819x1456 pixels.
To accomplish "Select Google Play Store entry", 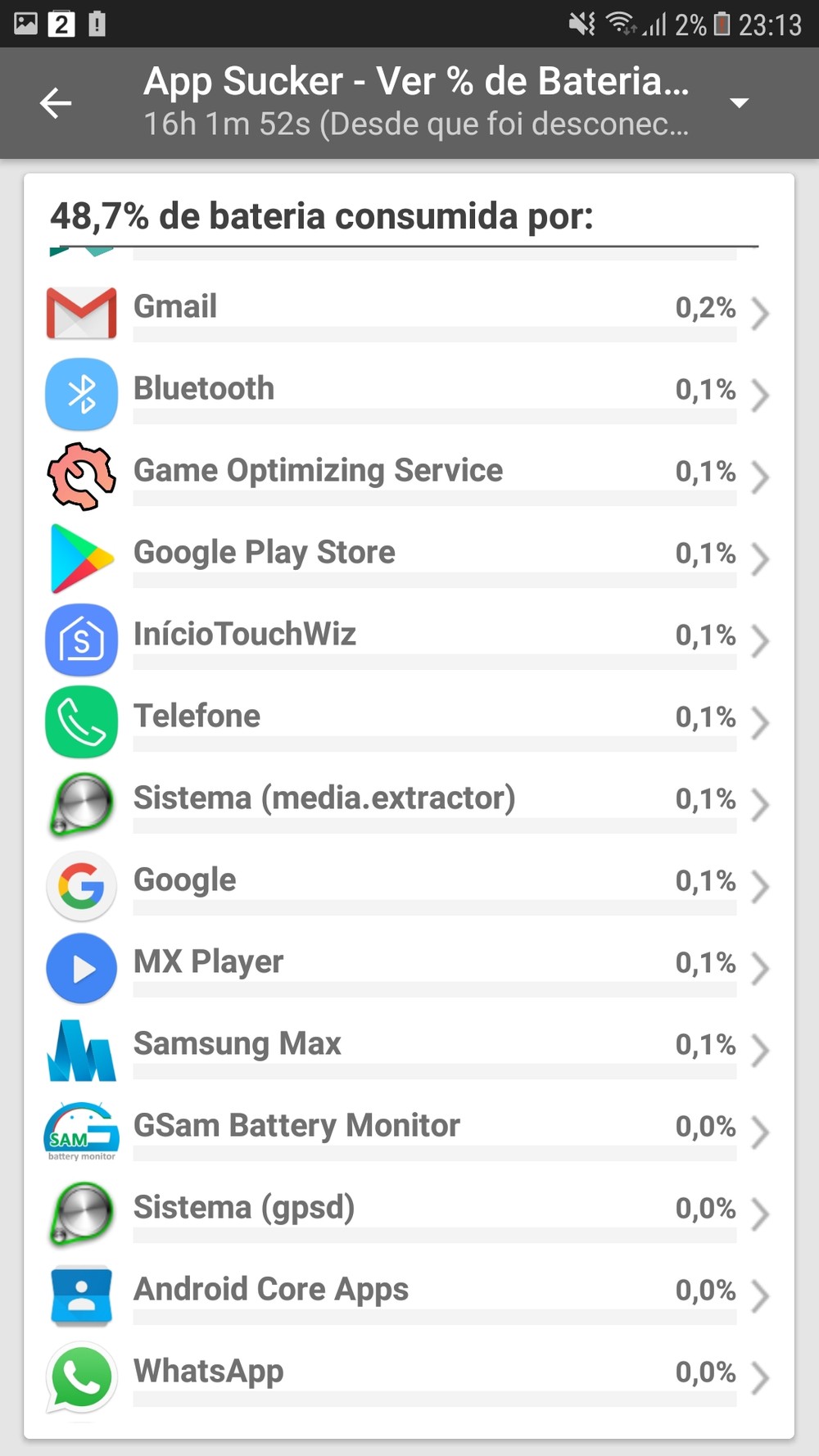I will [x=408, y=557].
